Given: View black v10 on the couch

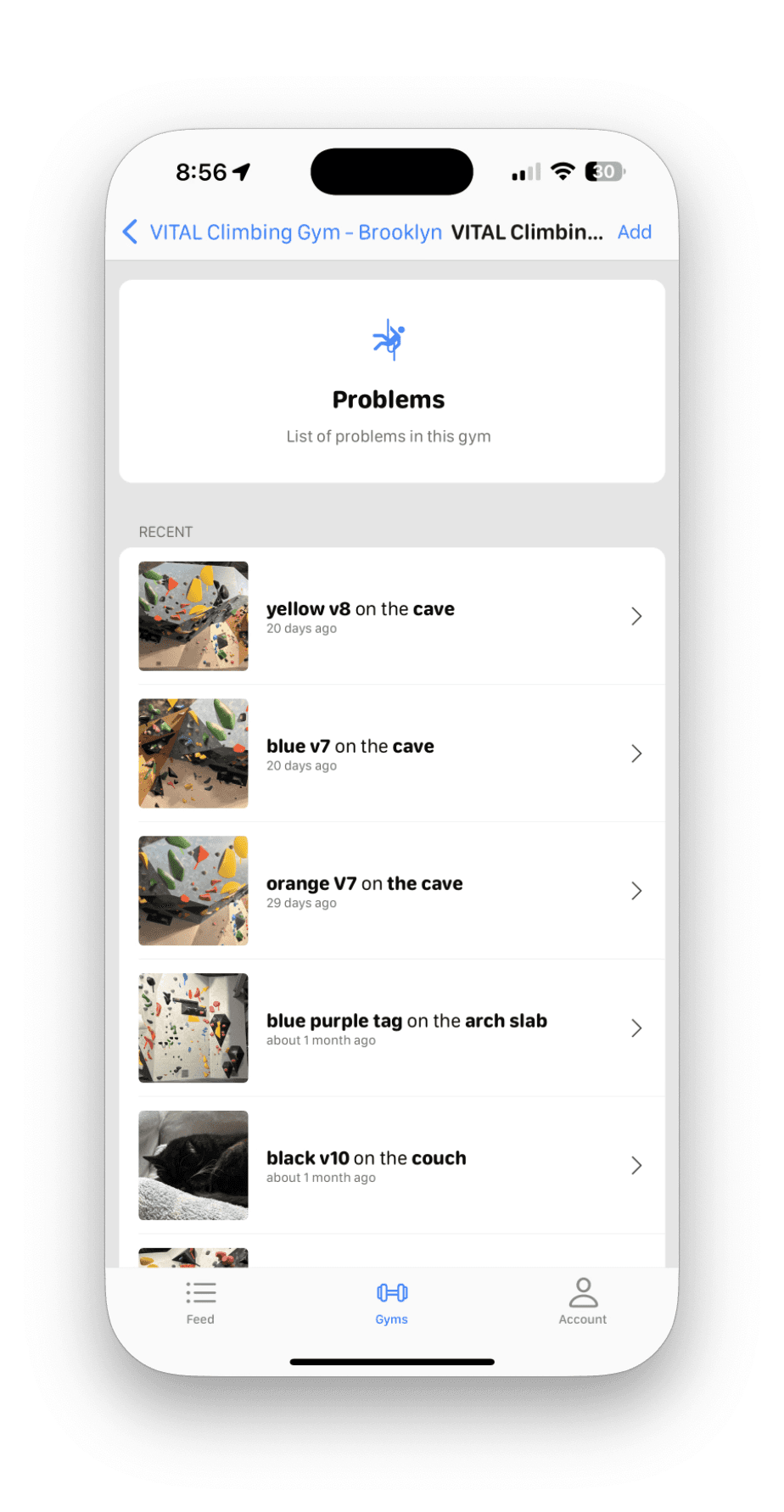Looking at the screenshot, I should (x=391, y=1166).
